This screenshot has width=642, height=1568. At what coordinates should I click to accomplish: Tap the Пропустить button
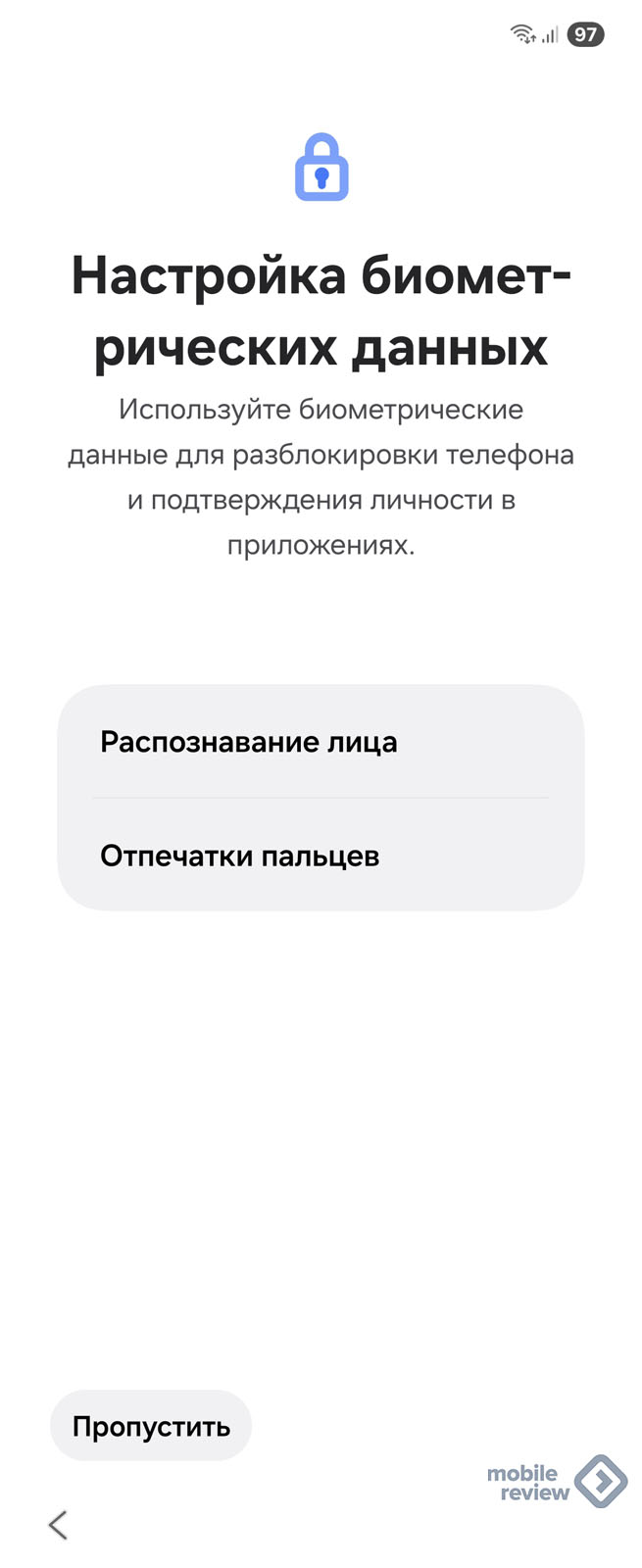(x=151, y=1426)
